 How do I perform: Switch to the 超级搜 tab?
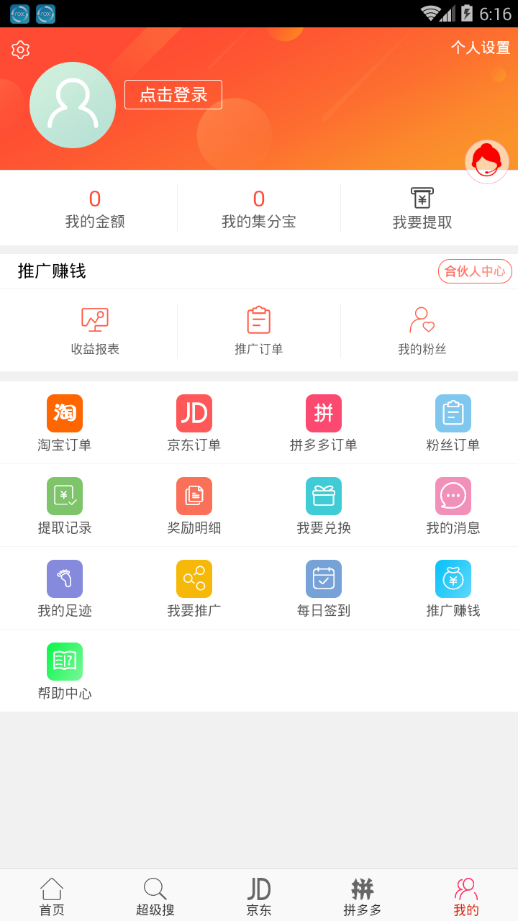(x=155, y=896)
